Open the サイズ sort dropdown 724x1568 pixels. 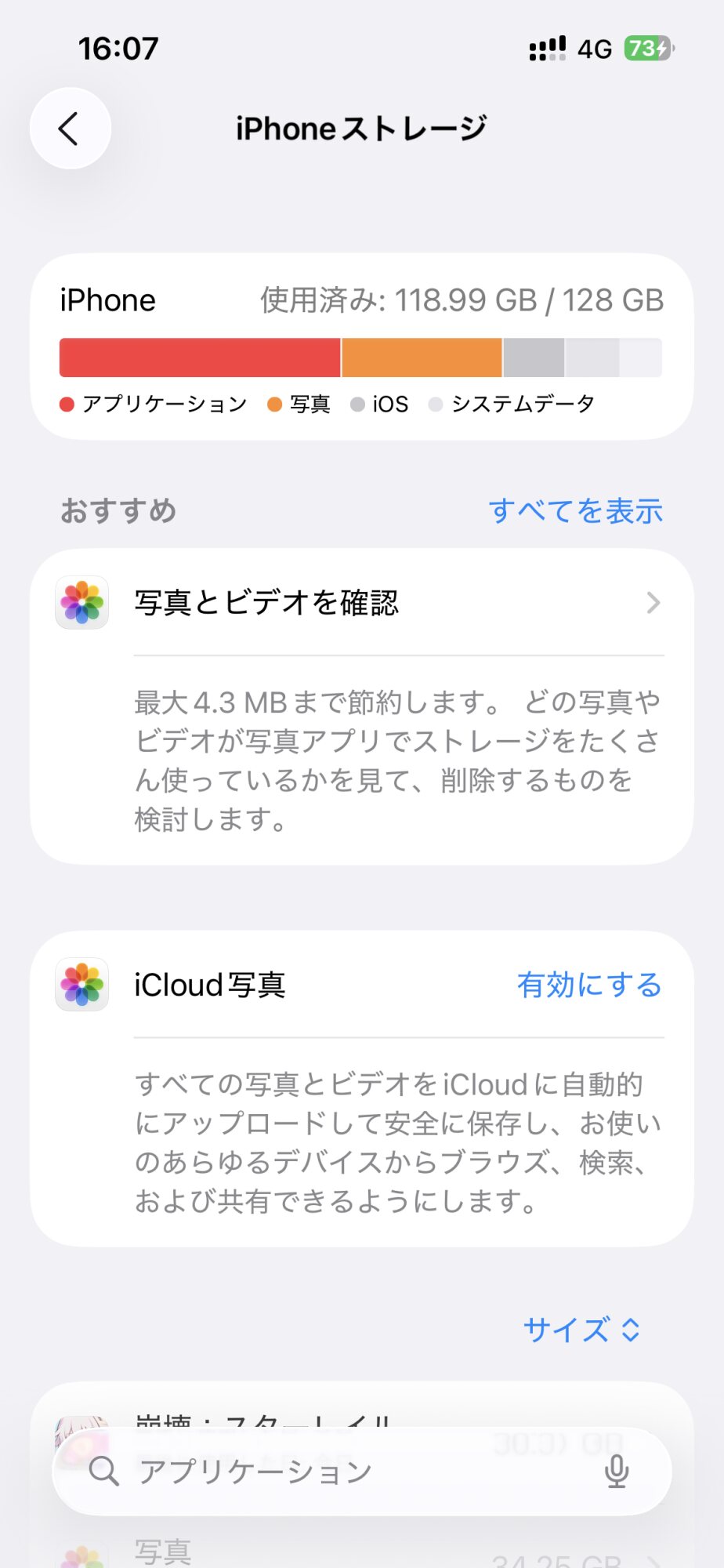pos(581,1330)
